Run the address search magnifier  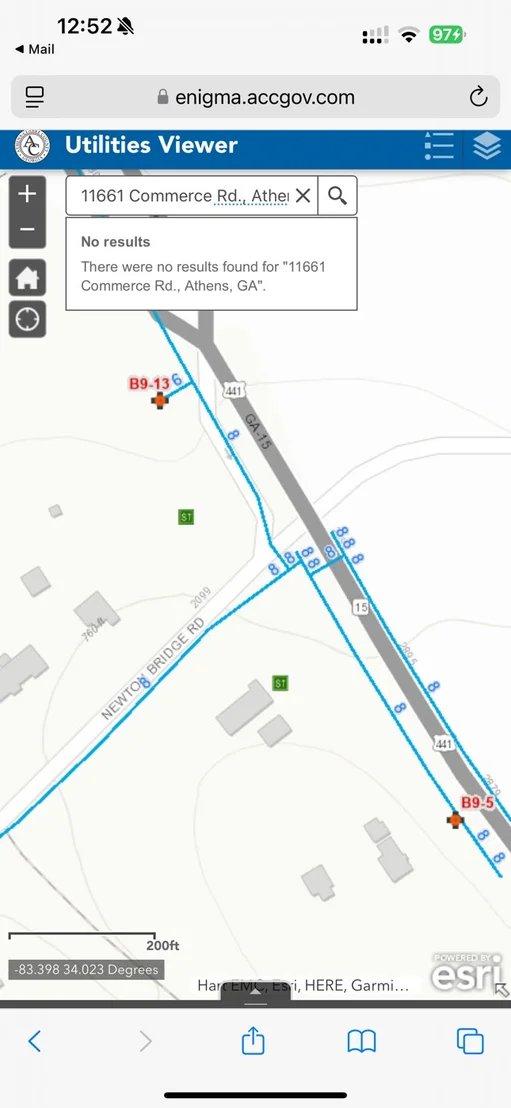[x=338, y=196]
